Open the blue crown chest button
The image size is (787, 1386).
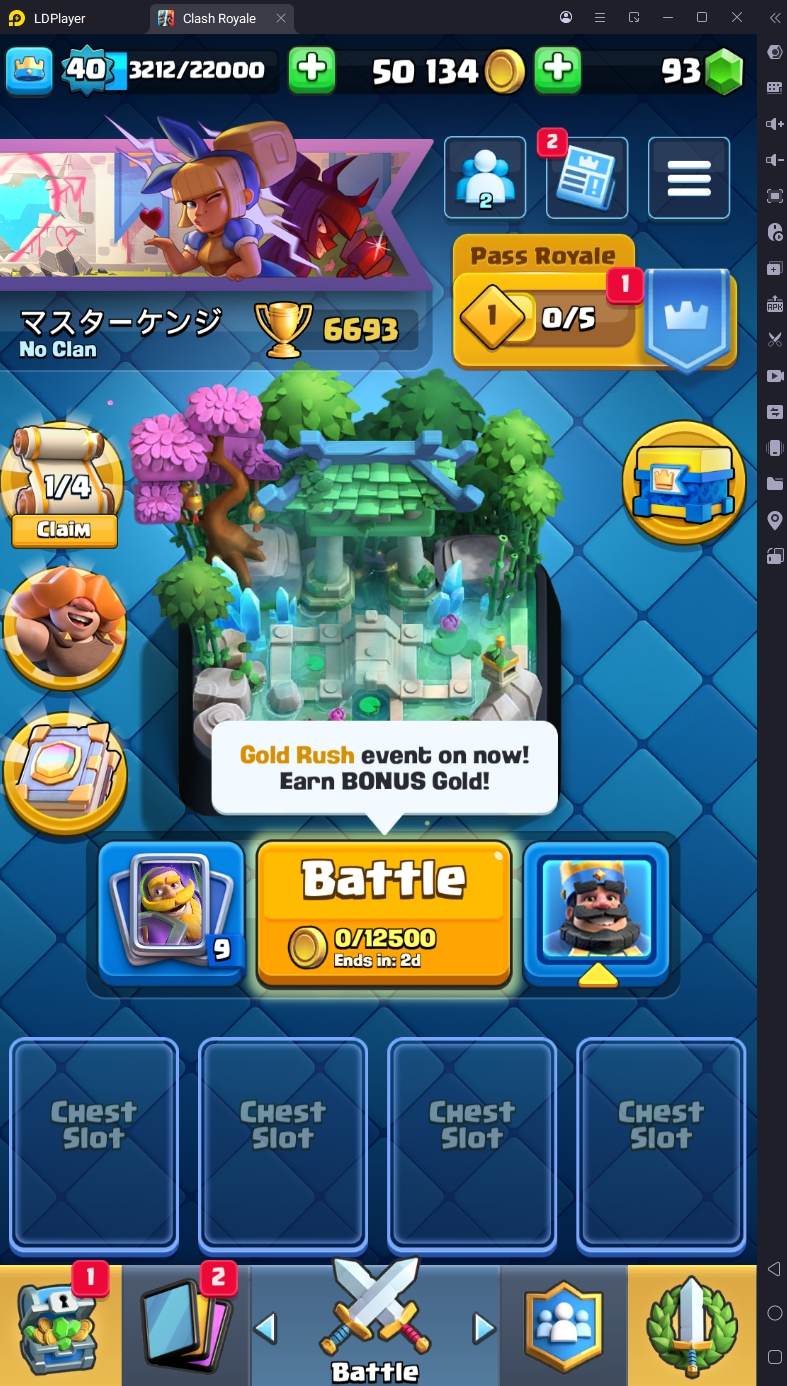[x=684, y=482]
